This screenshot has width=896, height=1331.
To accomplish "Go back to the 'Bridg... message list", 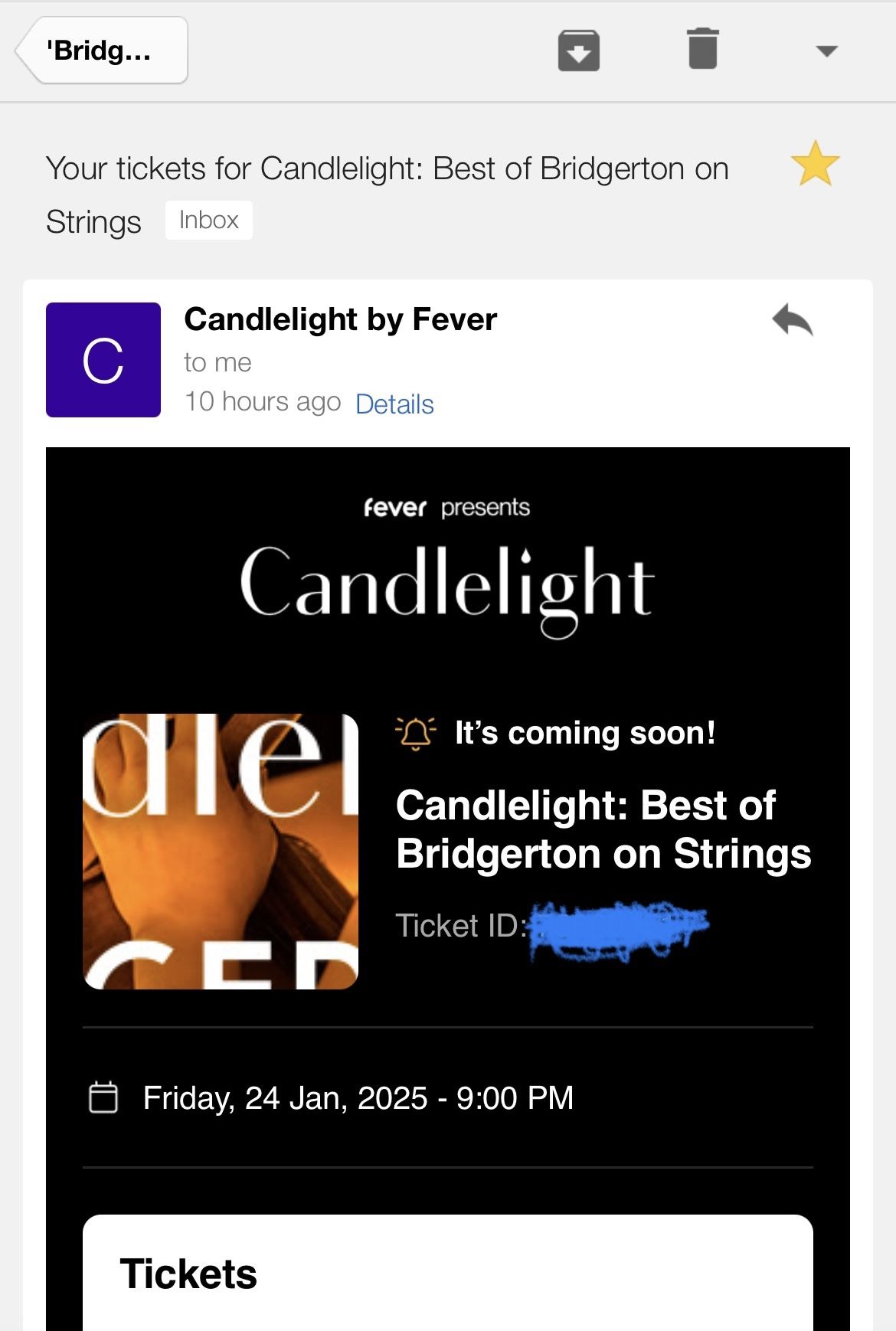I will click(102, 51).
